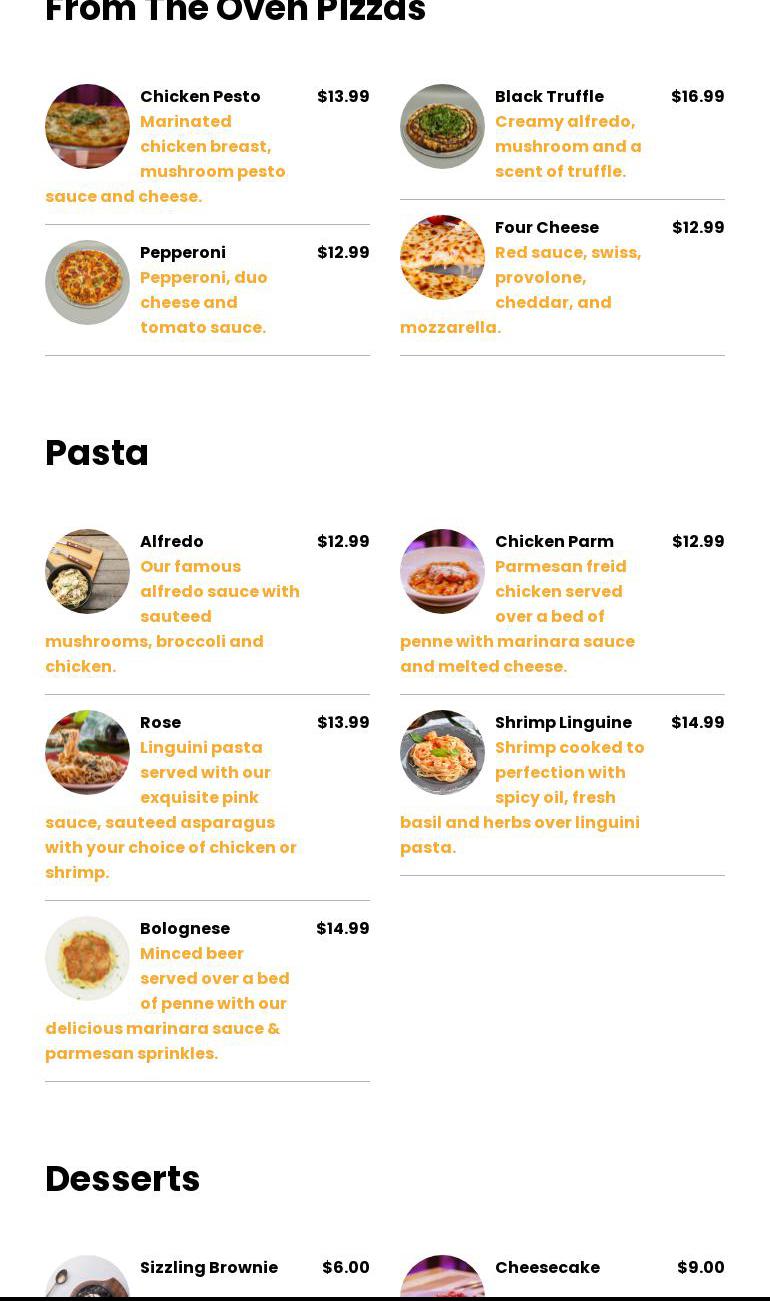The image size is (770, 1301).
Task: View the Four Cheese pizza
Action: pos(546,228)
